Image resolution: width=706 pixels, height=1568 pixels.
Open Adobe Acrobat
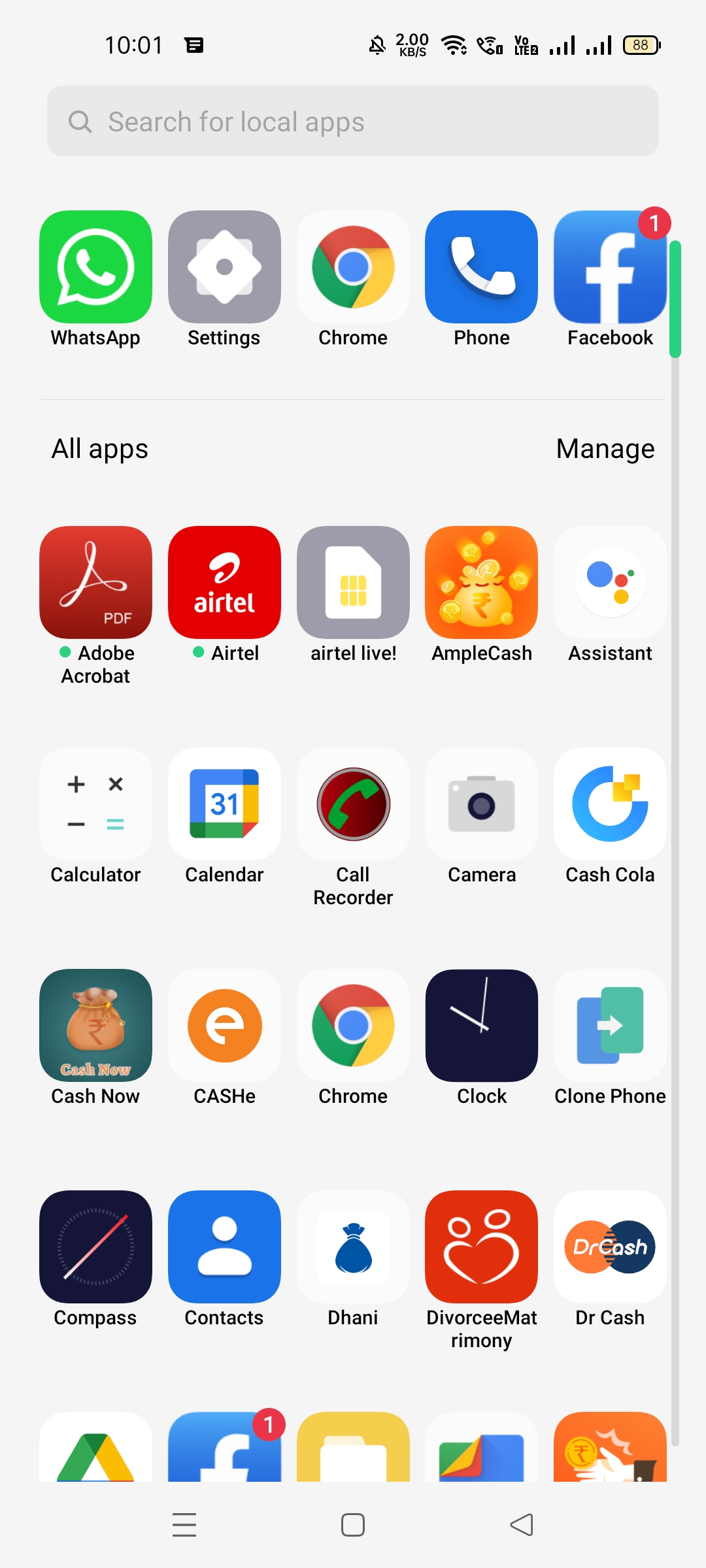95,583
